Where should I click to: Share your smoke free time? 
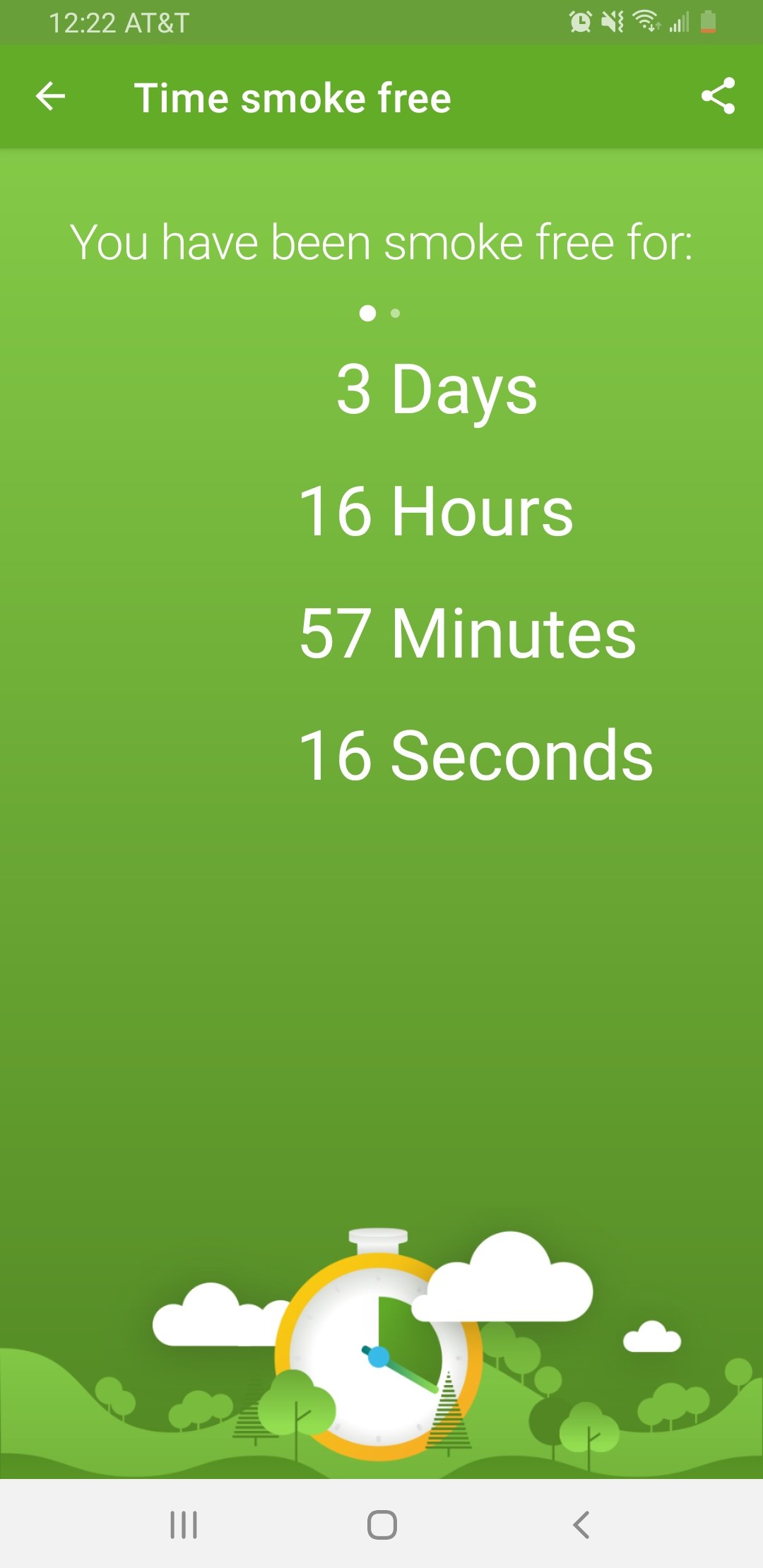click(x=718, y=97)
